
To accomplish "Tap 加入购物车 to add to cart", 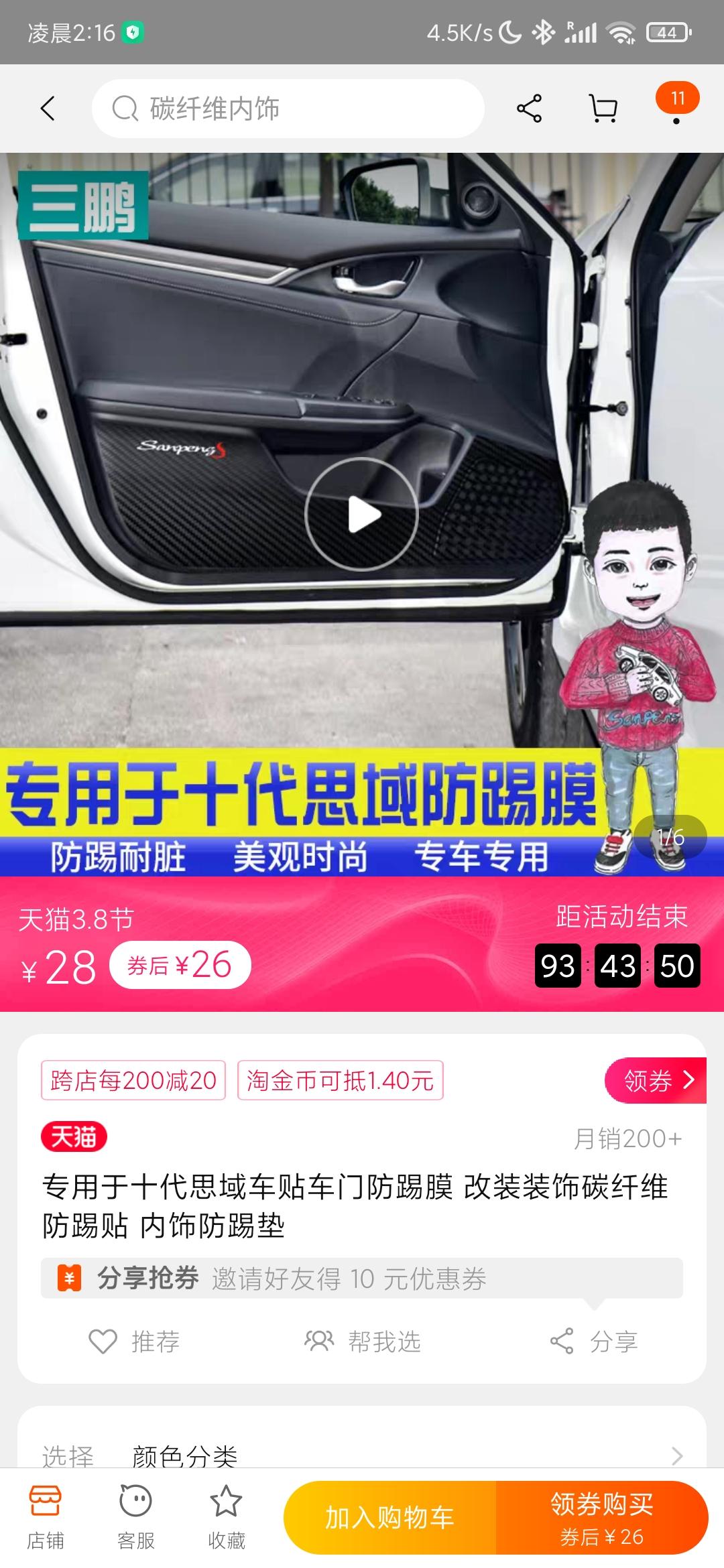I will tap(389, 1517).
